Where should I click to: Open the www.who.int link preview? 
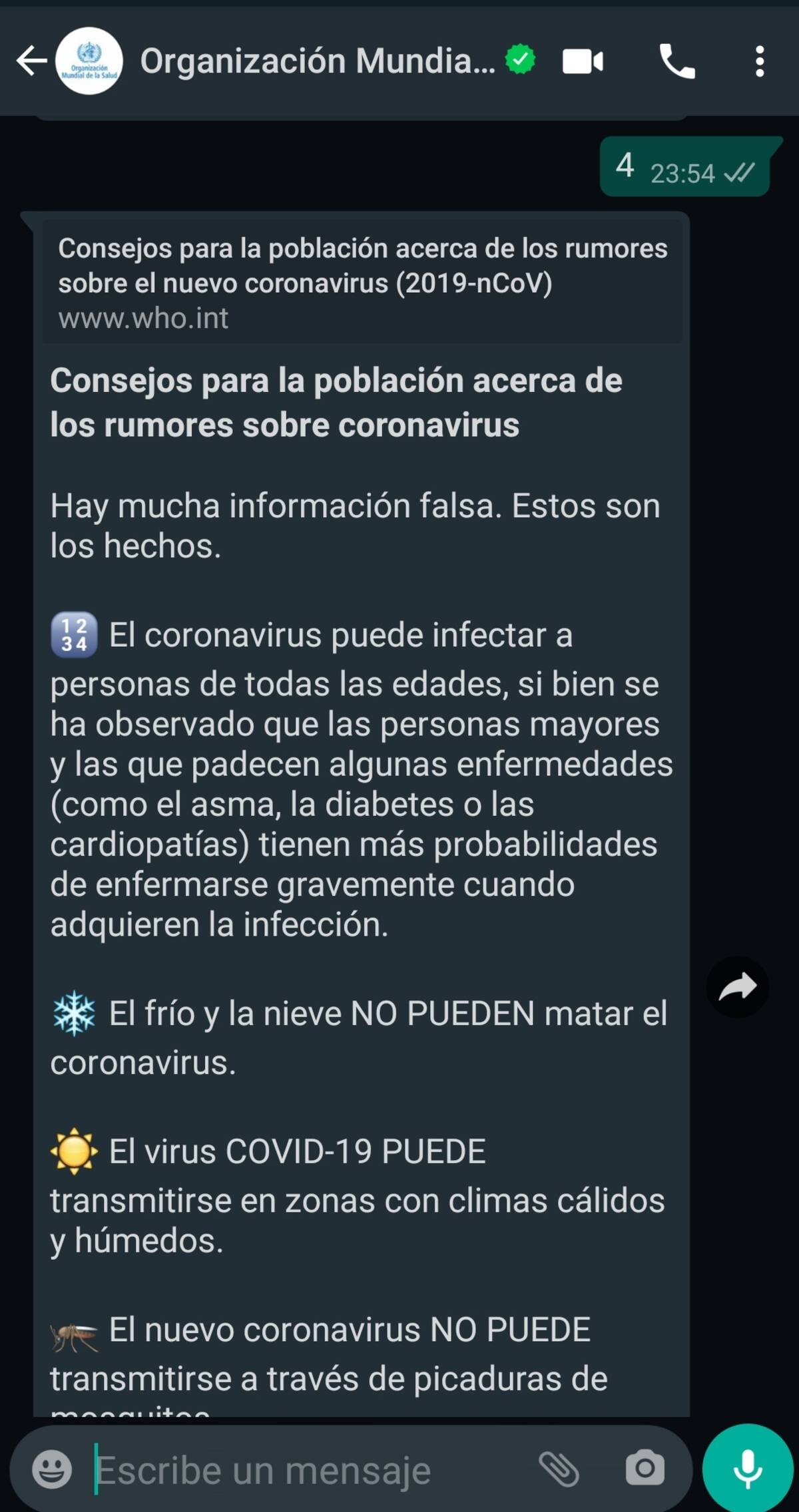(x=362, y=283)
